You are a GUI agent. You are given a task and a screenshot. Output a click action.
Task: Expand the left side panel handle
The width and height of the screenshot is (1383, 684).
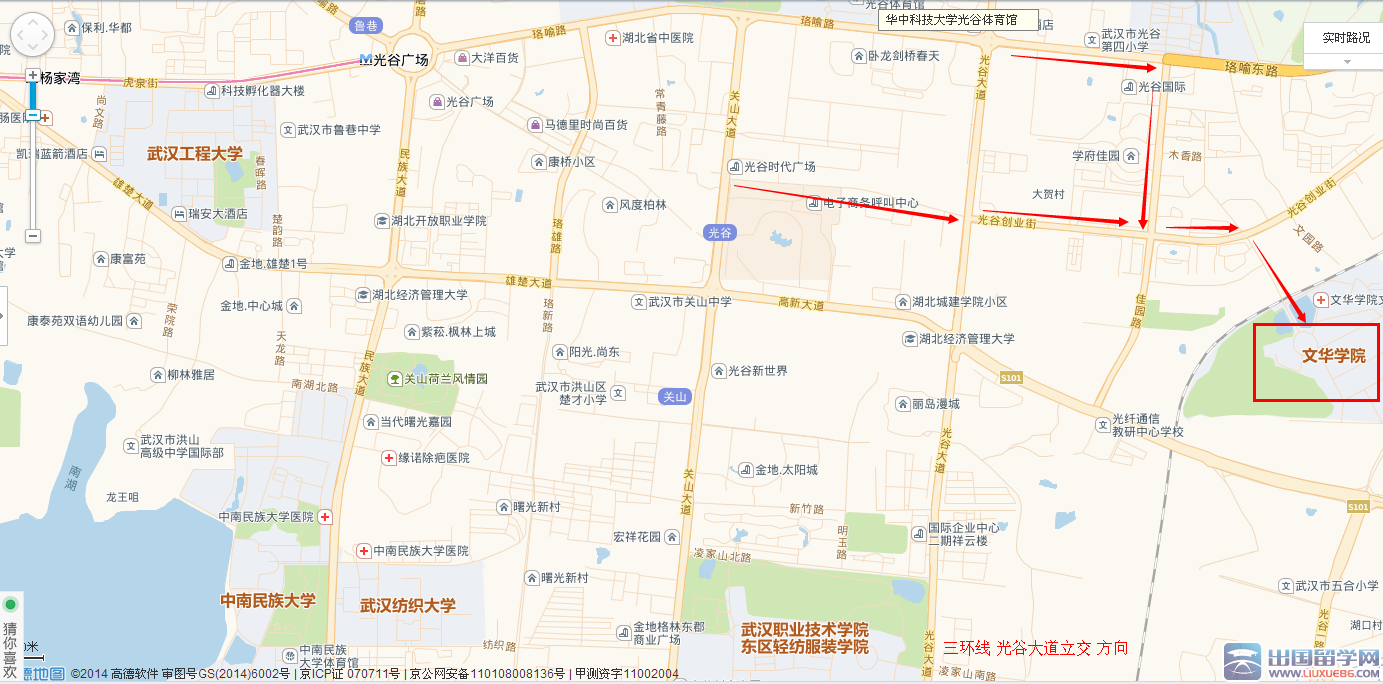pyautogui.click(x=3, y=315)
